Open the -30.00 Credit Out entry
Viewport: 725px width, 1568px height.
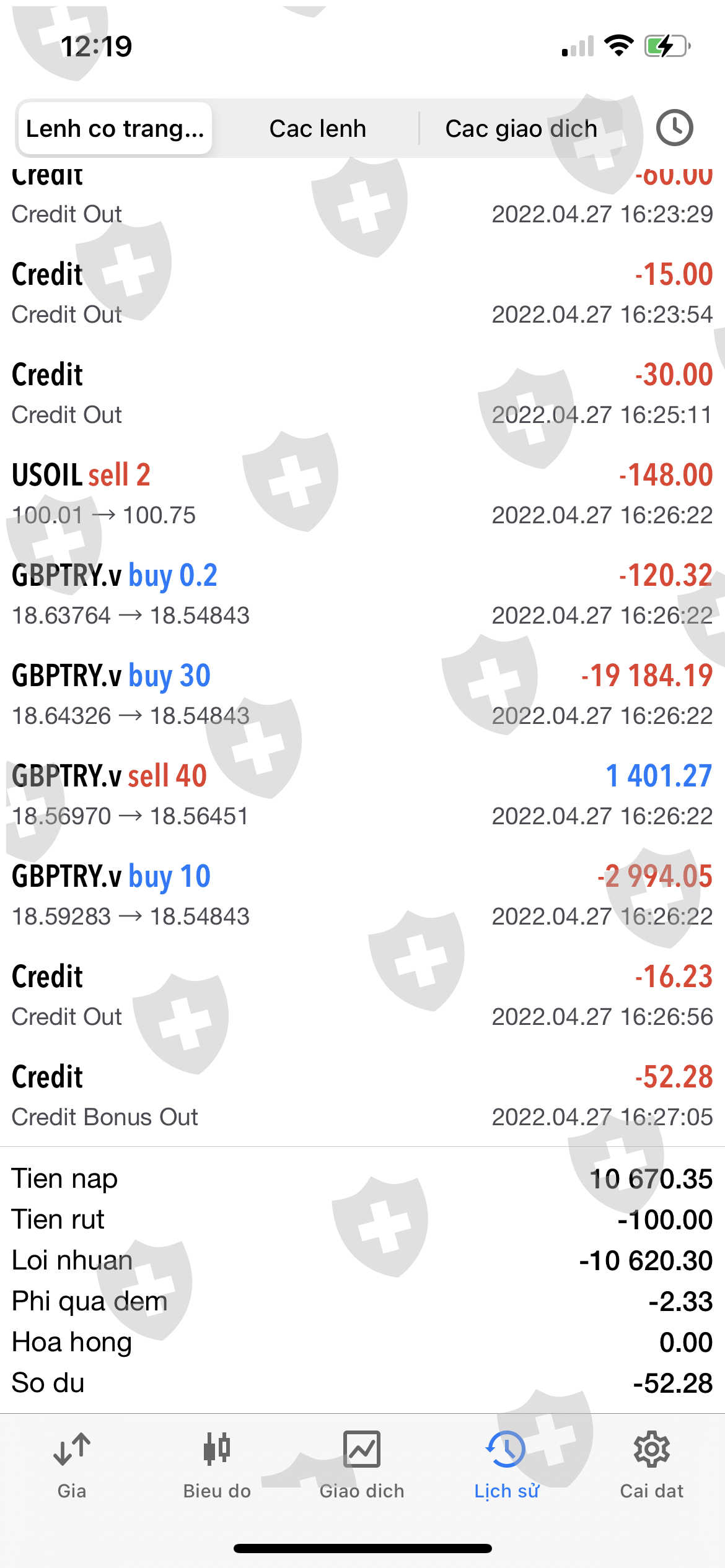(x=362, y=394)
